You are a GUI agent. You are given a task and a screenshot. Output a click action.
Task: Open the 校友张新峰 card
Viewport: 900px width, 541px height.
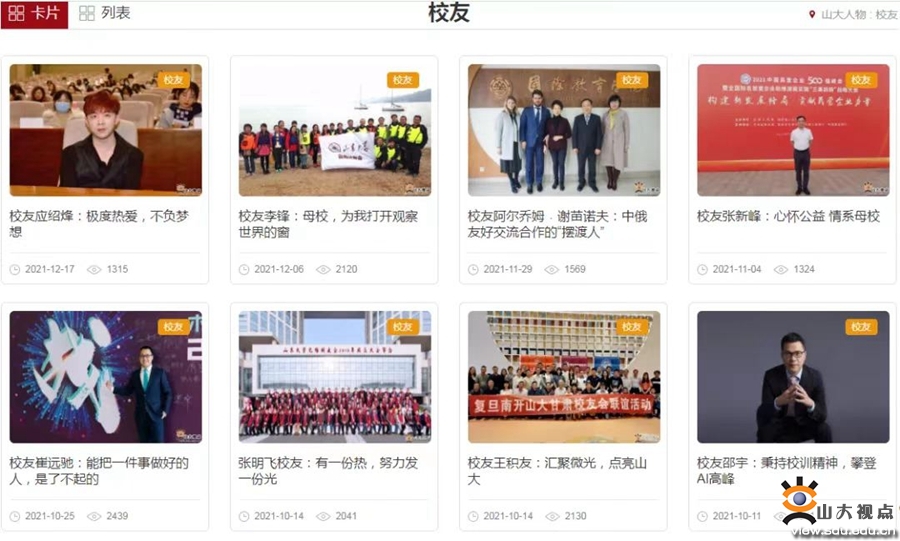[x=788, y=216]
